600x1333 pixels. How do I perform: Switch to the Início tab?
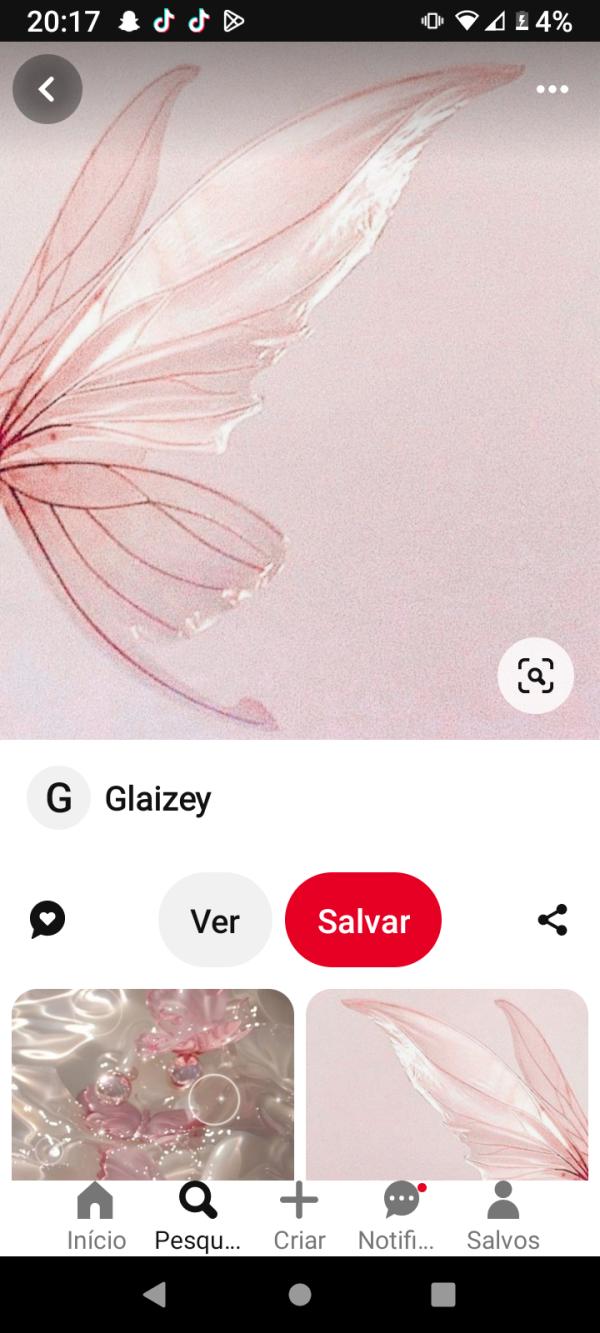coord(96,1216)
